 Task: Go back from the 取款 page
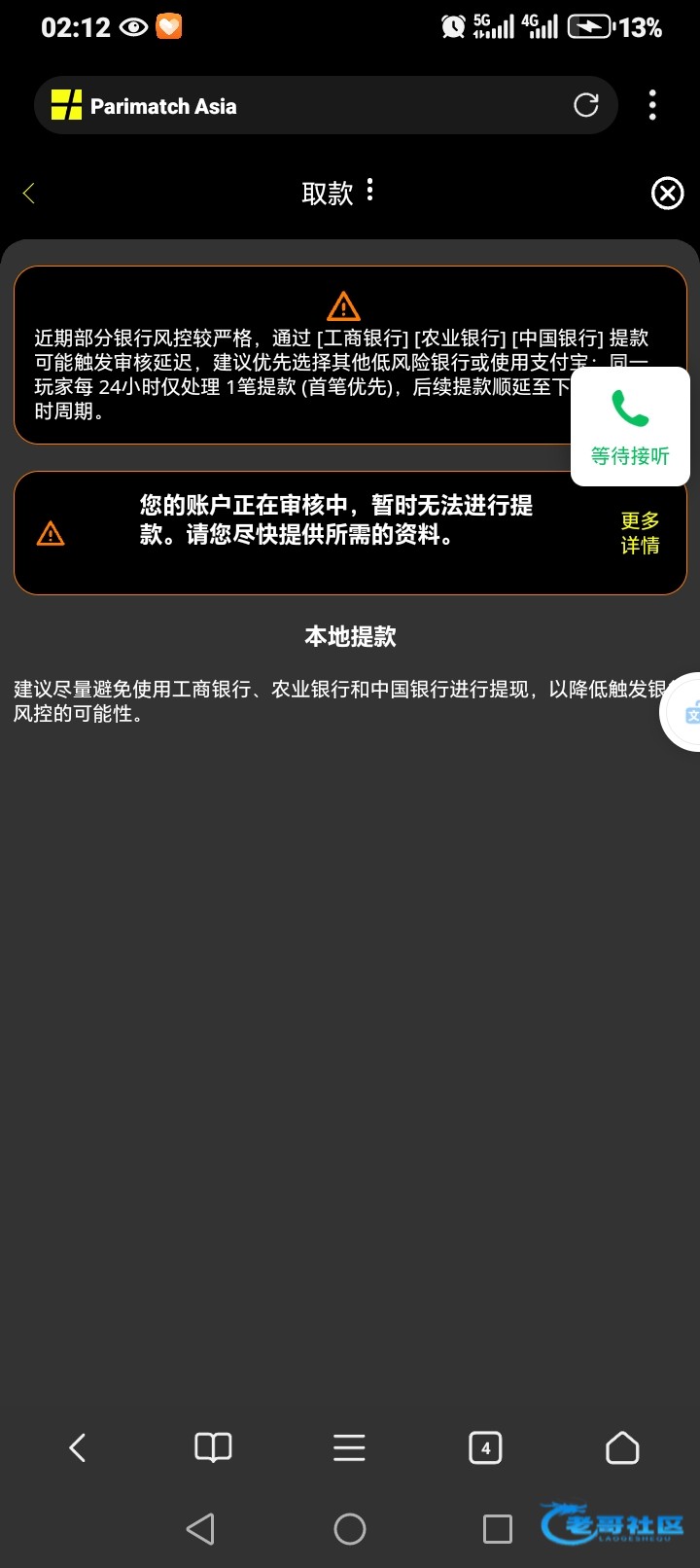point(29,194)
